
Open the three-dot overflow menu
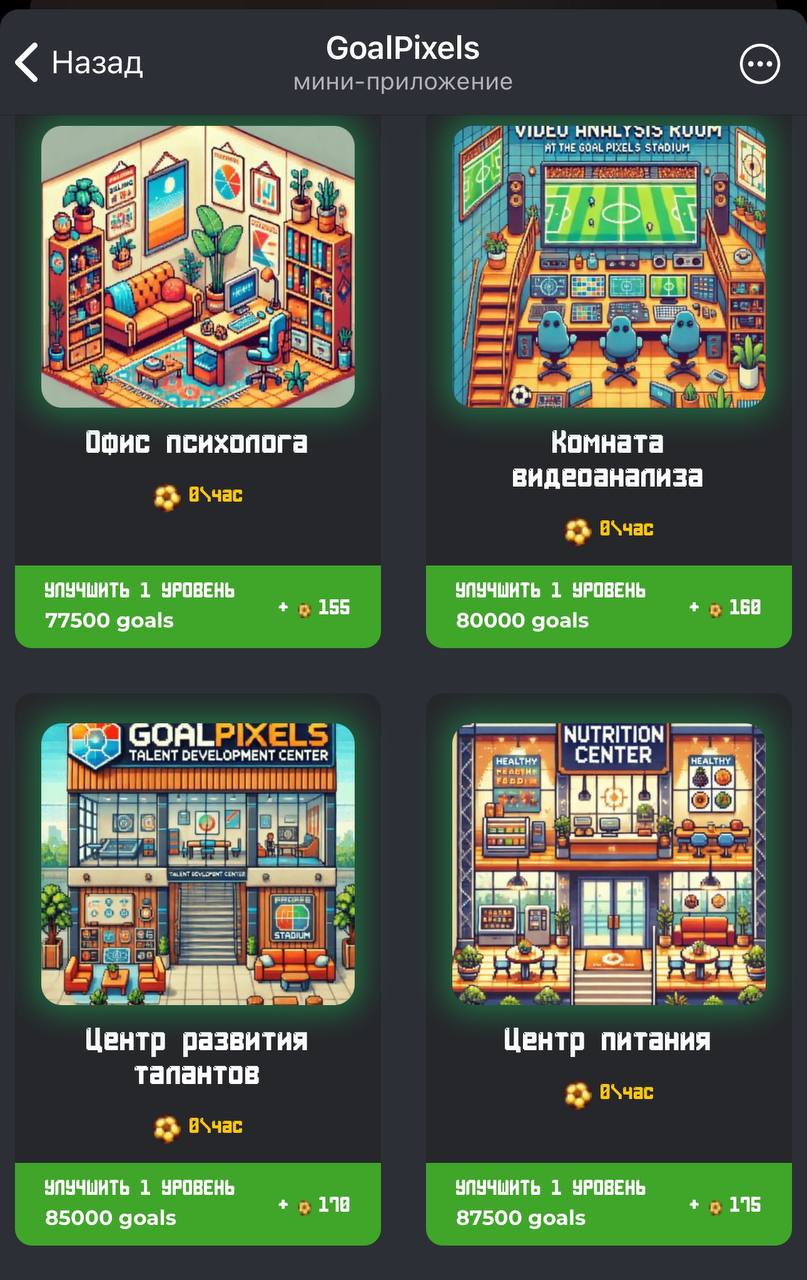coord(759,64)
